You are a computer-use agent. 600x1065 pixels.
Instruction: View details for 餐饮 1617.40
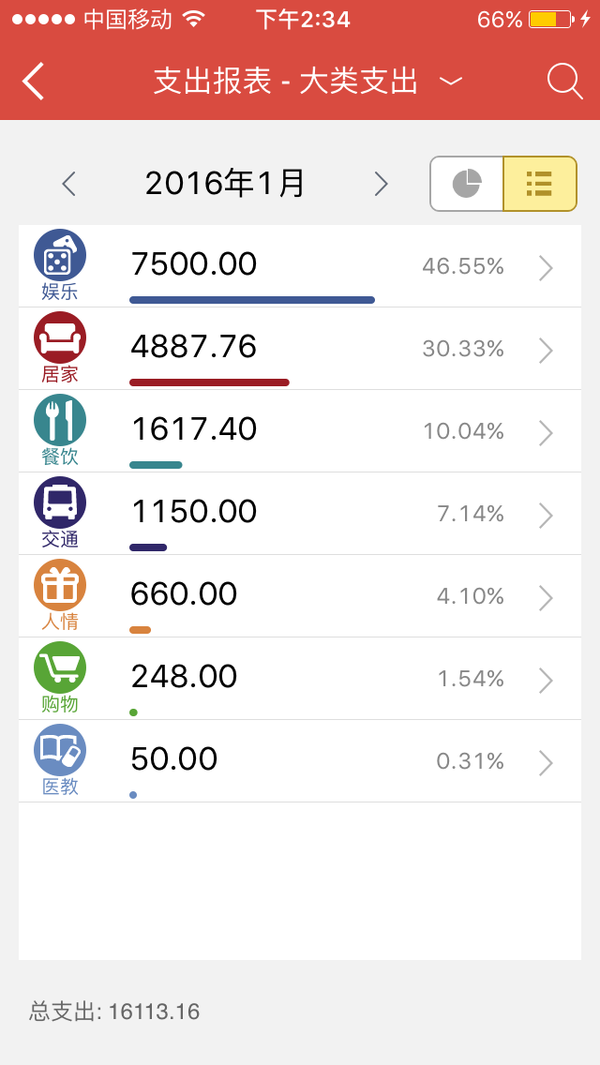pos(300,431)
